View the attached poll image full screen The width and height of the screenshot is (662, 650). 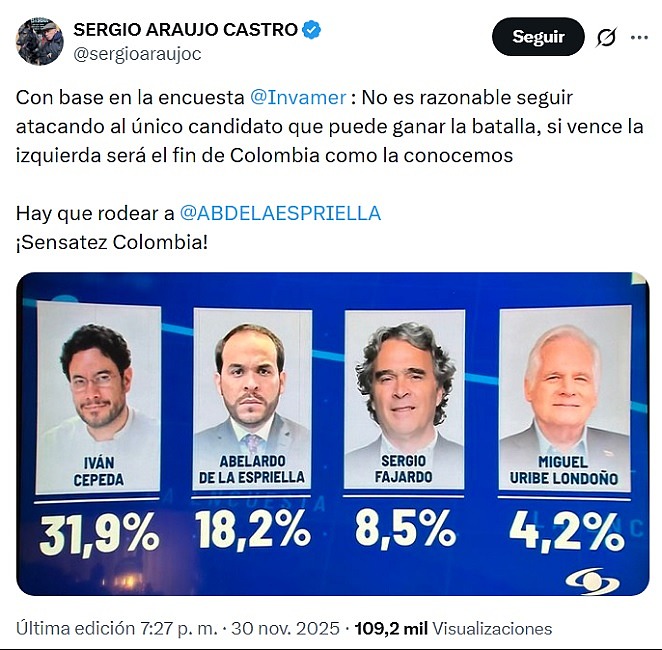tap(331, 434)
